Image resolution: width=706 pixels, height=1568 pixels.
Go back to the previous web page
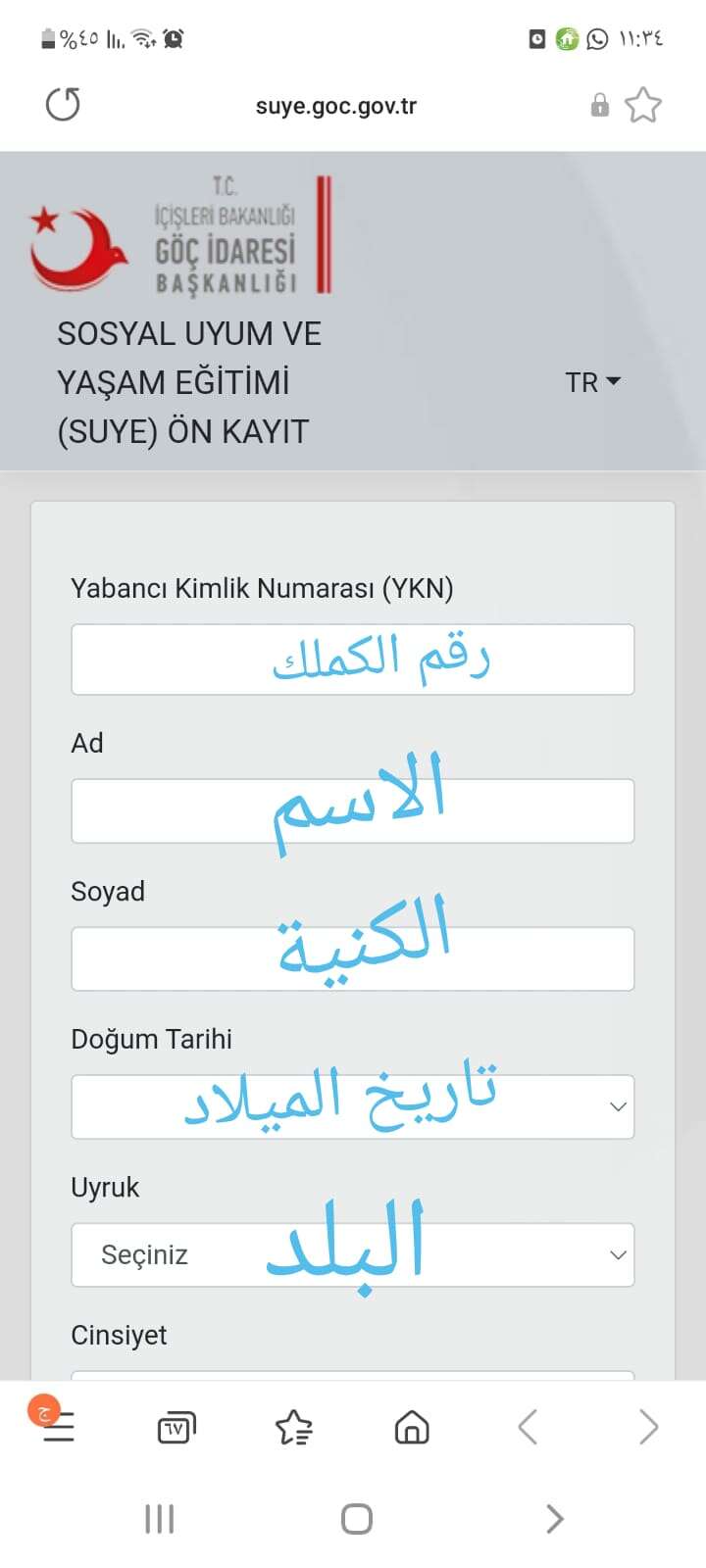pyautogui.click(x=528, y=1428)
